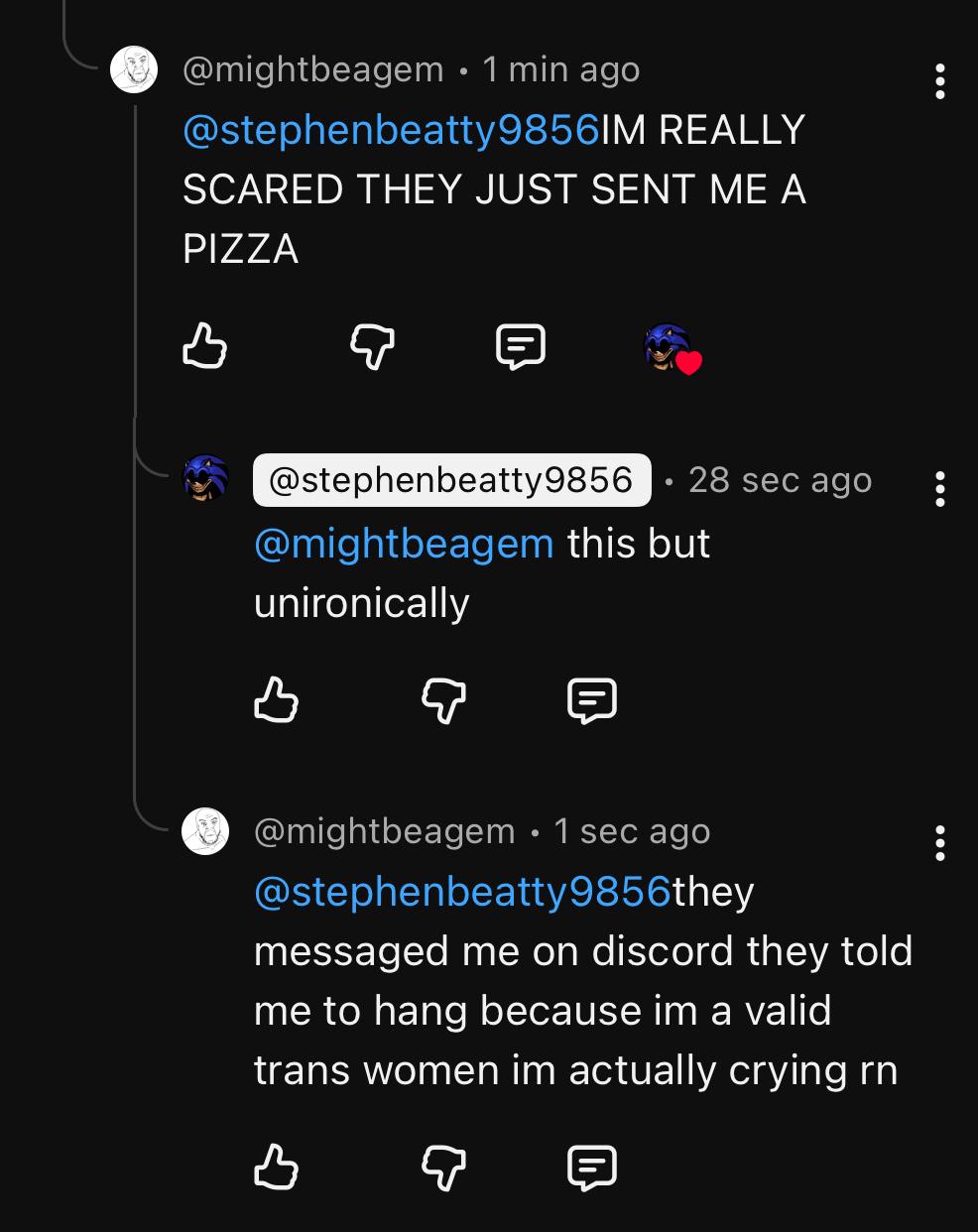Reply to the 'messaged me on discord' comment

click(591, 1167)
